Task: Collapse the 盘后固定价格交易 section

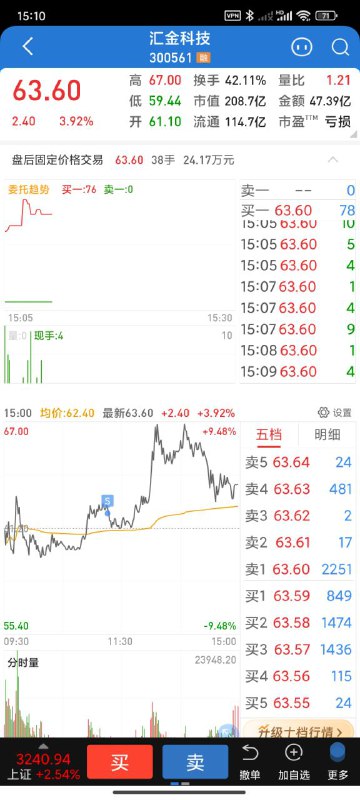Action: pyautogui.click(x=333, y=160)
